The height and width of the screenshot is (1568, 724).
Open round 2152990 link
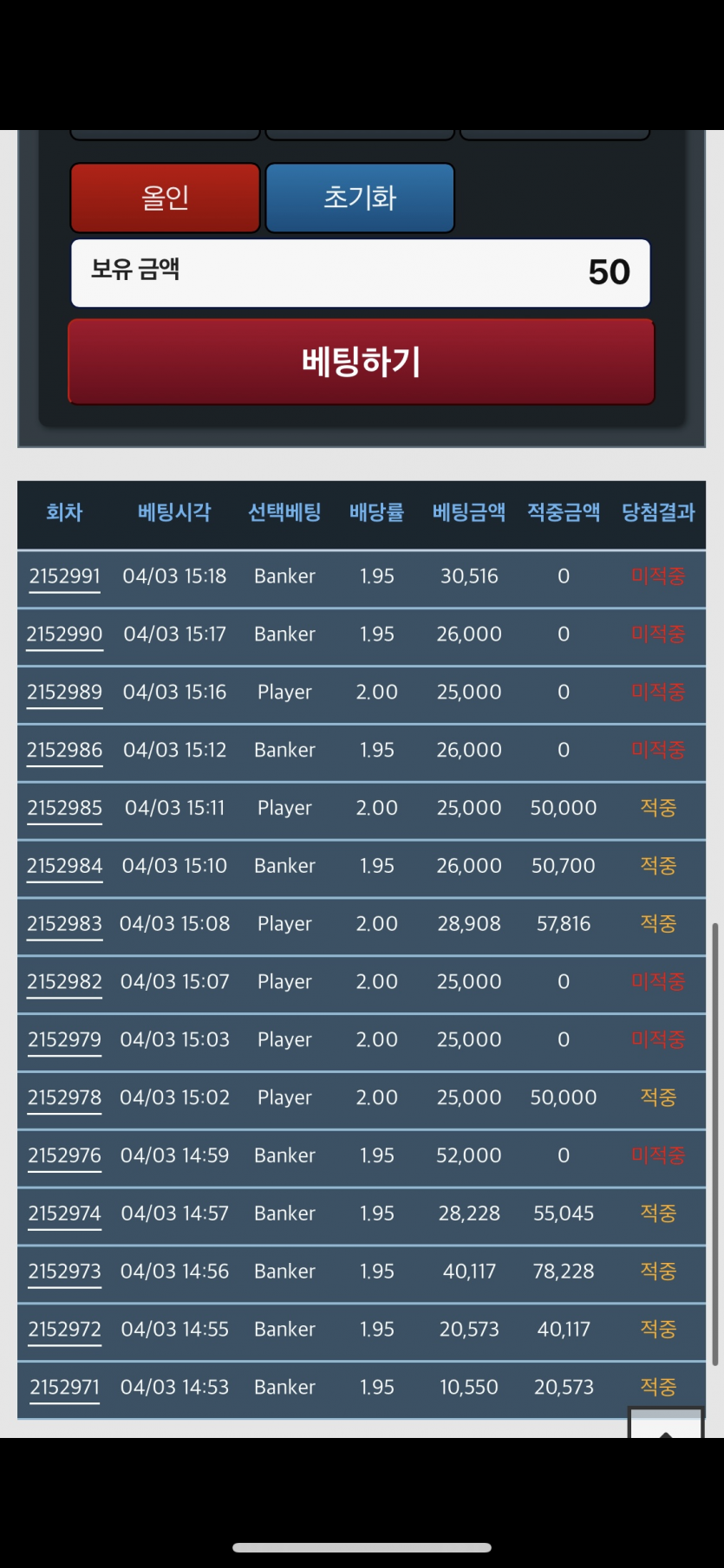(x=64, y=635)
